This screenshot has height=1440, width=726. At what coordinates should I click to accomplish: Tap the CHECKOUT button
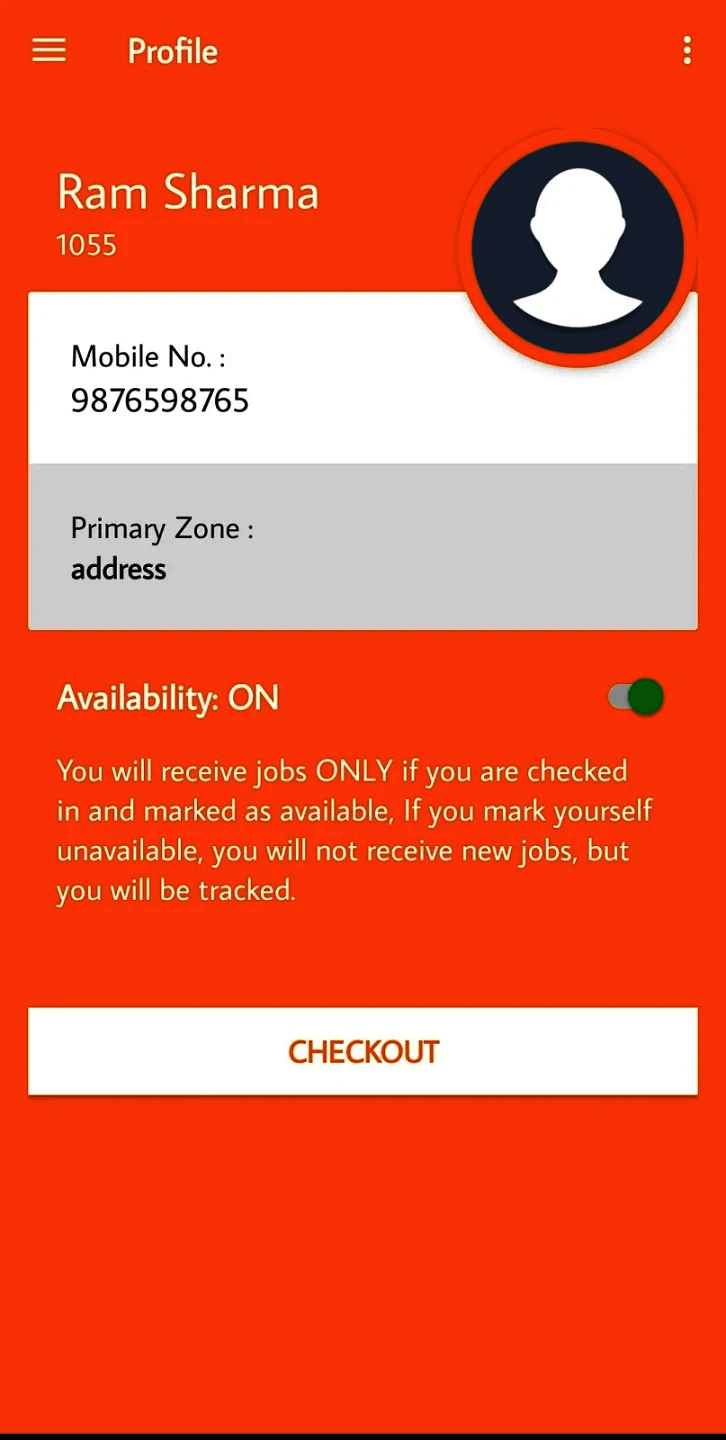363,1051
